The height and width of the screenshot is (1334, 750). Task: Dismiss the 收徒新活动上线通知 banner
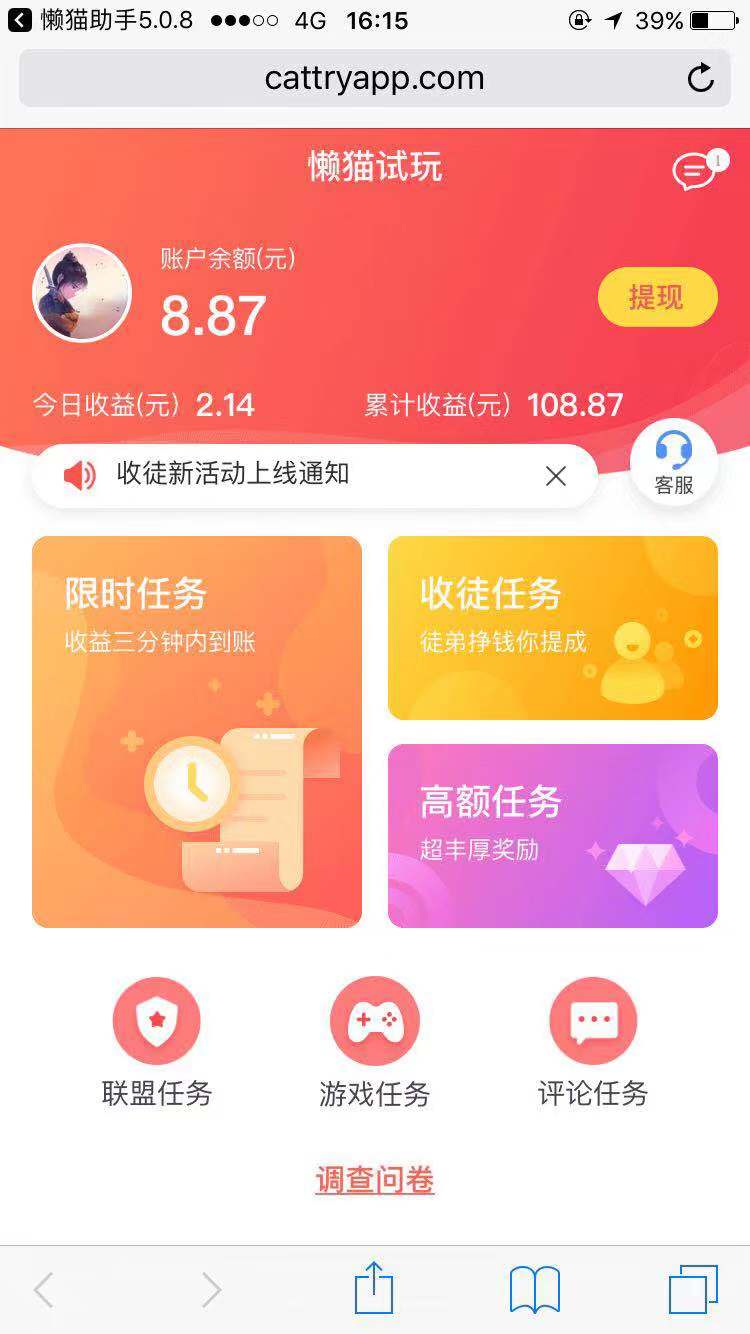click(x=556, y=476)
